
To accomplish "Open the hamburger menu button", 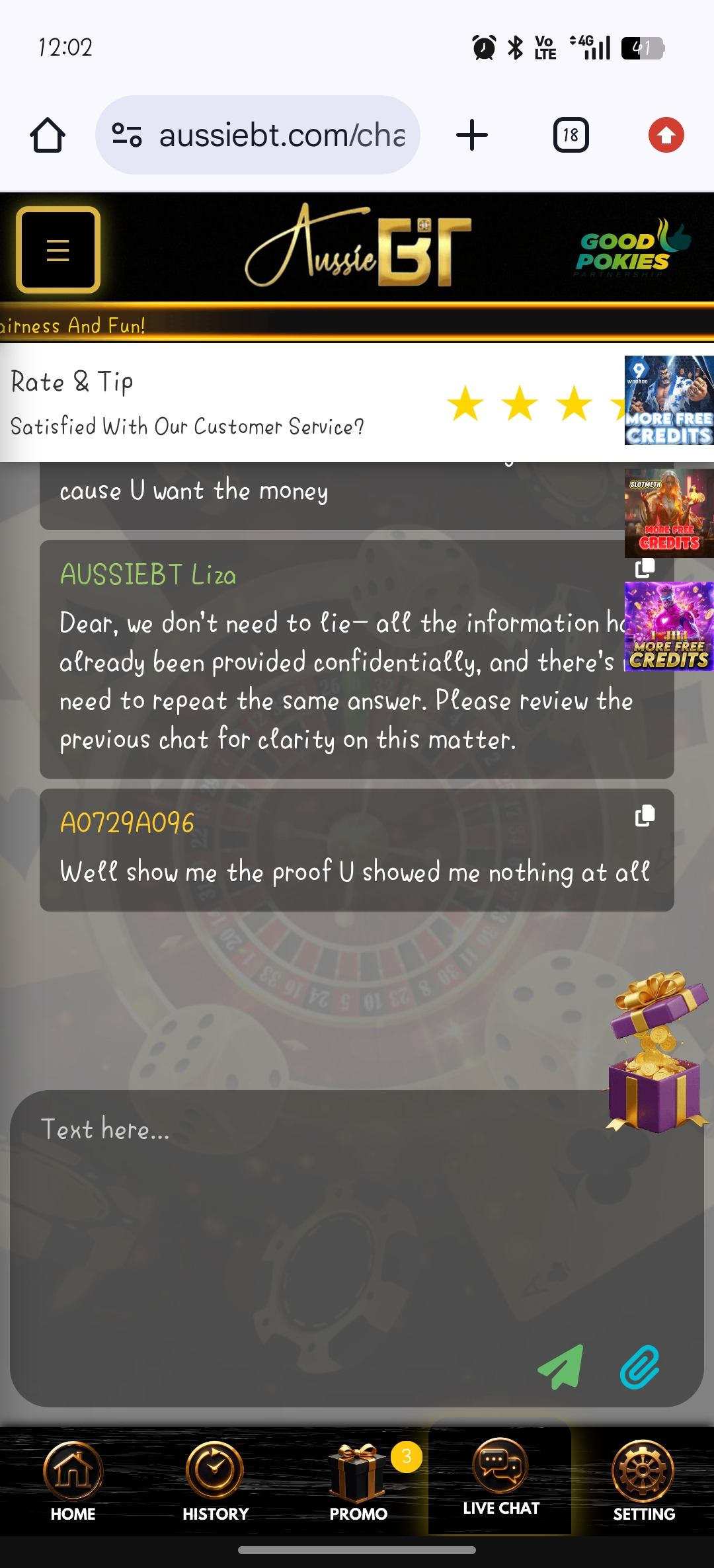I will 58,250.
